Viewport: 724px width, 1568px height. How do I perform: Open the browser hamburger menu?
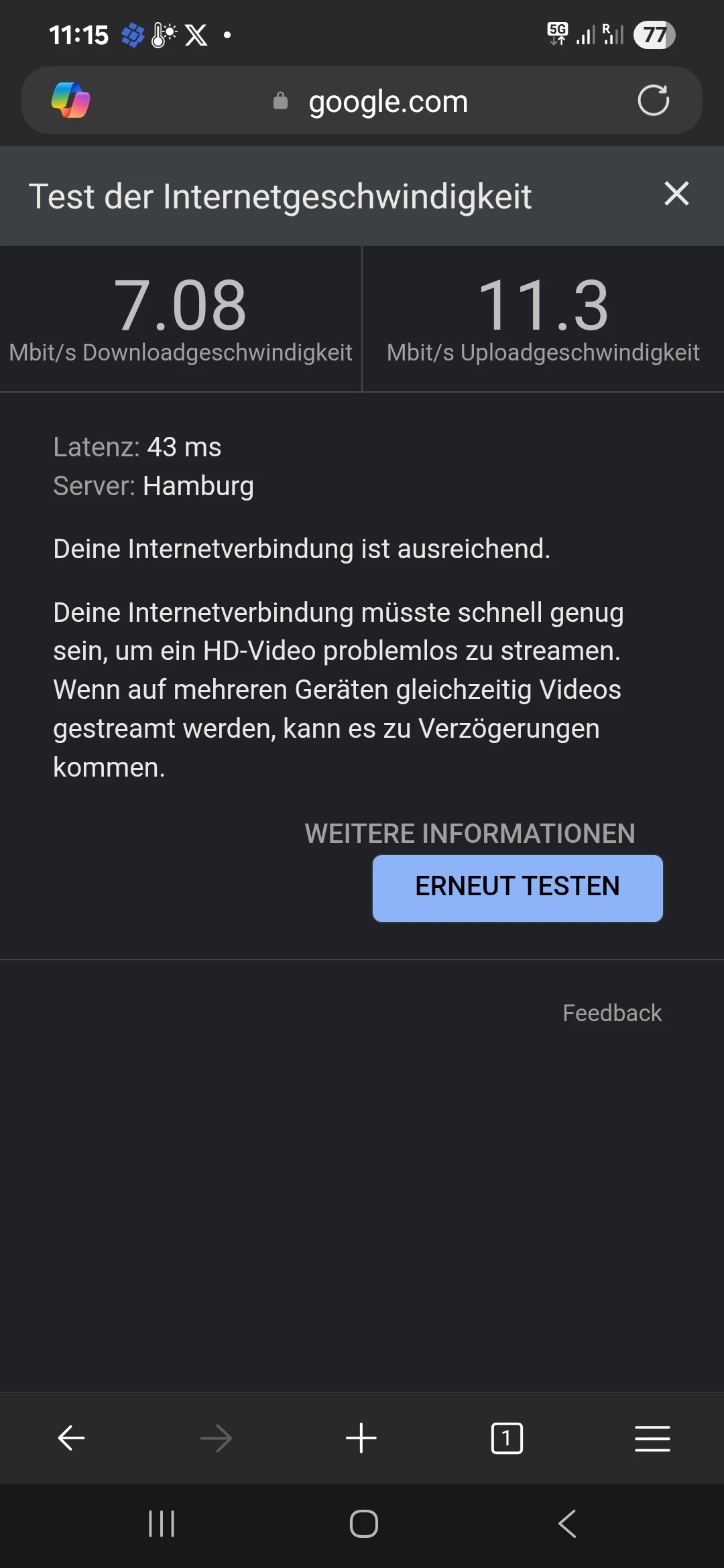(652, 1438)
